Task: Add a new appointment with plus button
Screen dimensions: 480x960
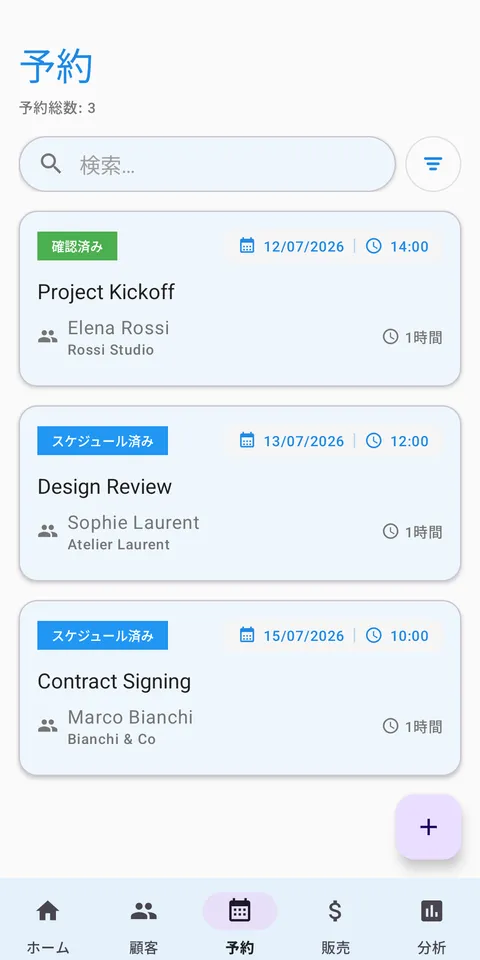Action: click(x=428, y=827)
